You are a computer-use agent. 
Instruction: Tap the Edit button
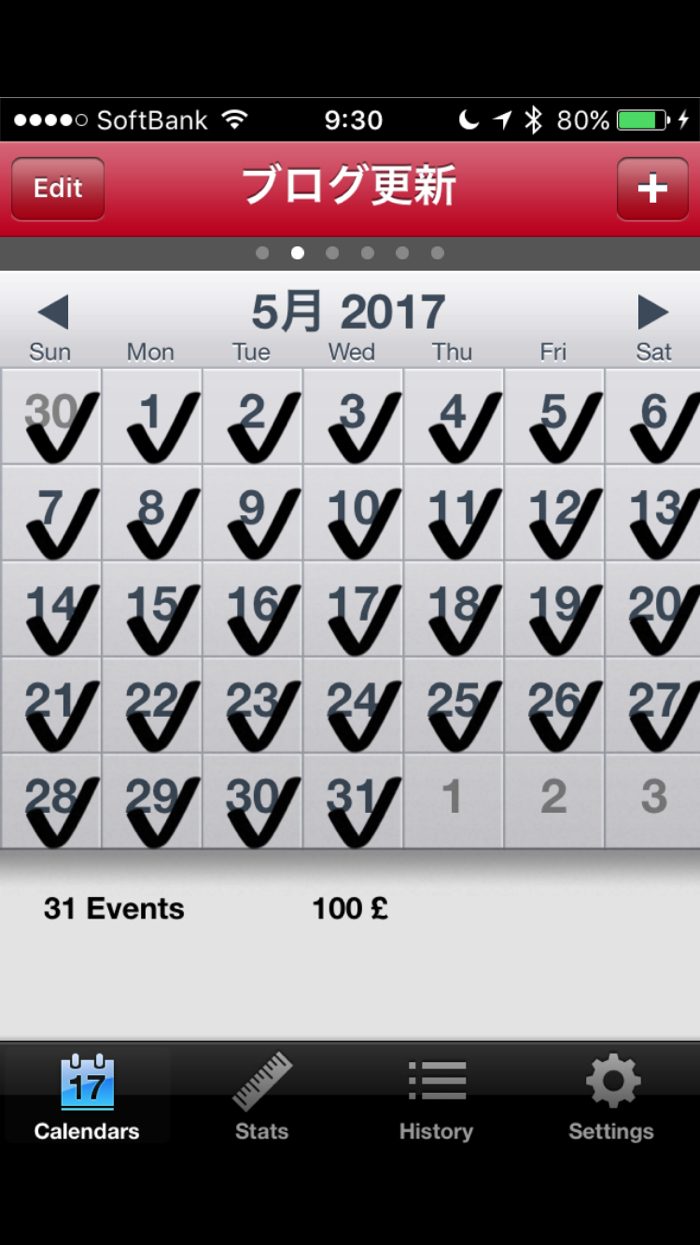click(57, 189)
